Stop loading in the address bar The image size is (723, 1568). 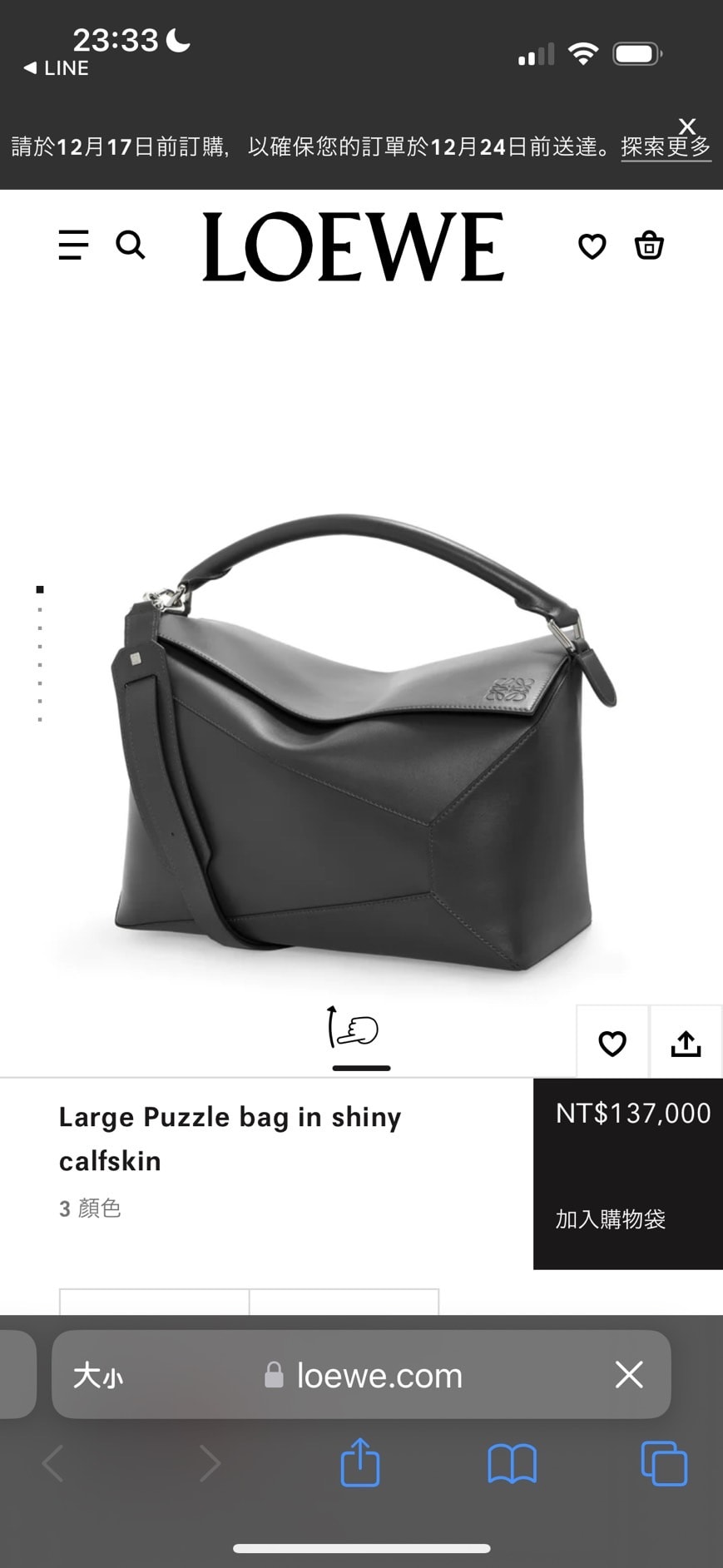pyautogui.click(x=629, y=1375)
